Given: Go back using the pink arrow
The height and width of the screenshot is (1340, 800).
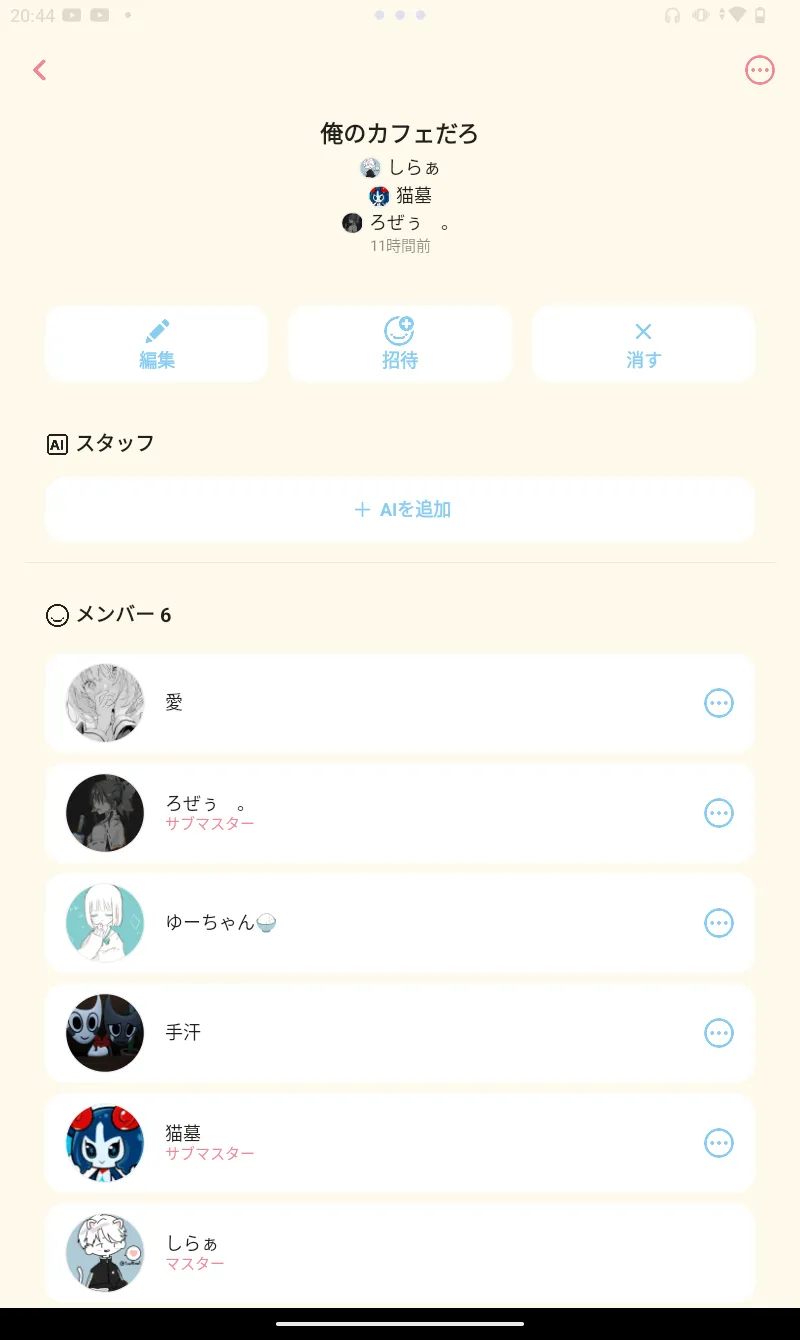Looking at the screenshot, I should [40, 70].
